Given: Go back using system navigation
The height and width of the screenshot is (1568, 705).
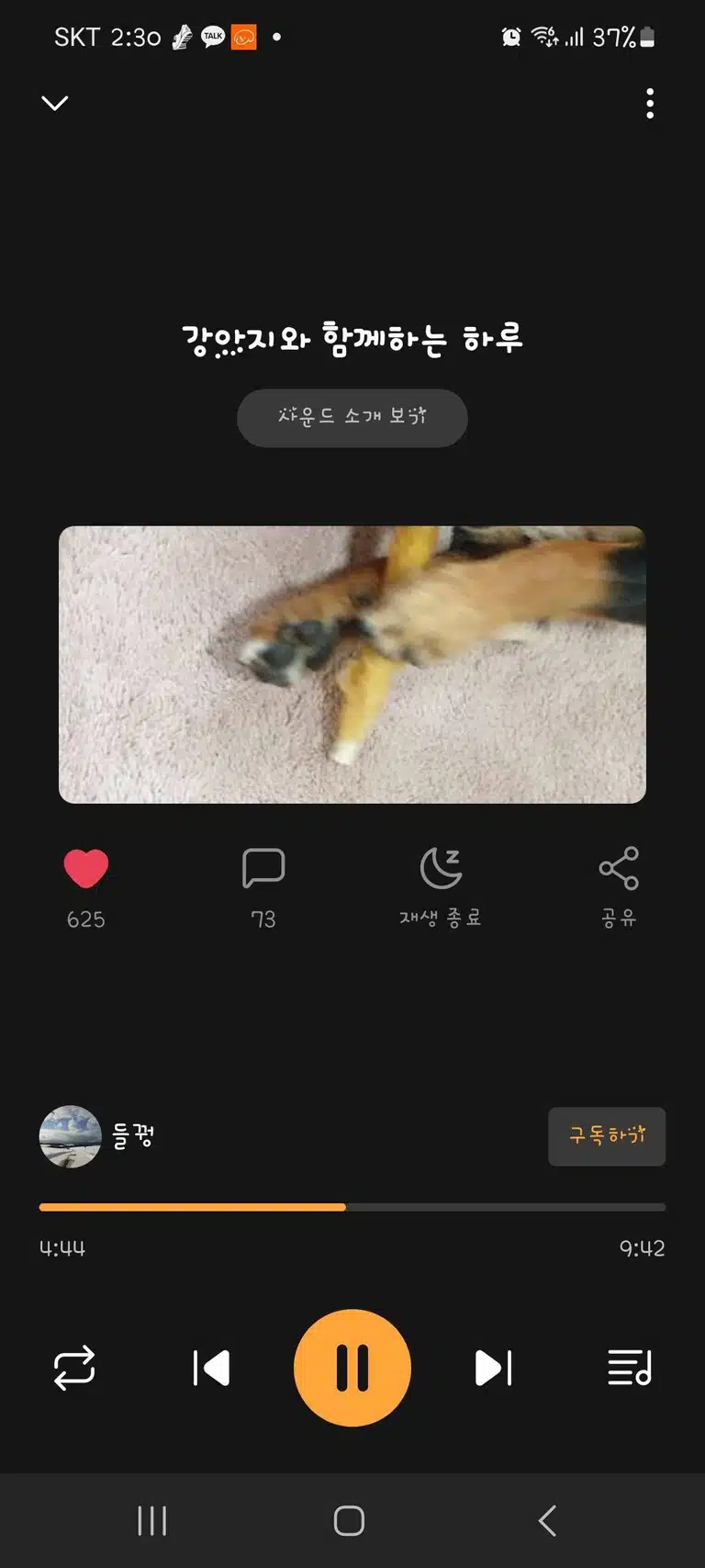Looking at the screenshot, I should pos(547,1521).
